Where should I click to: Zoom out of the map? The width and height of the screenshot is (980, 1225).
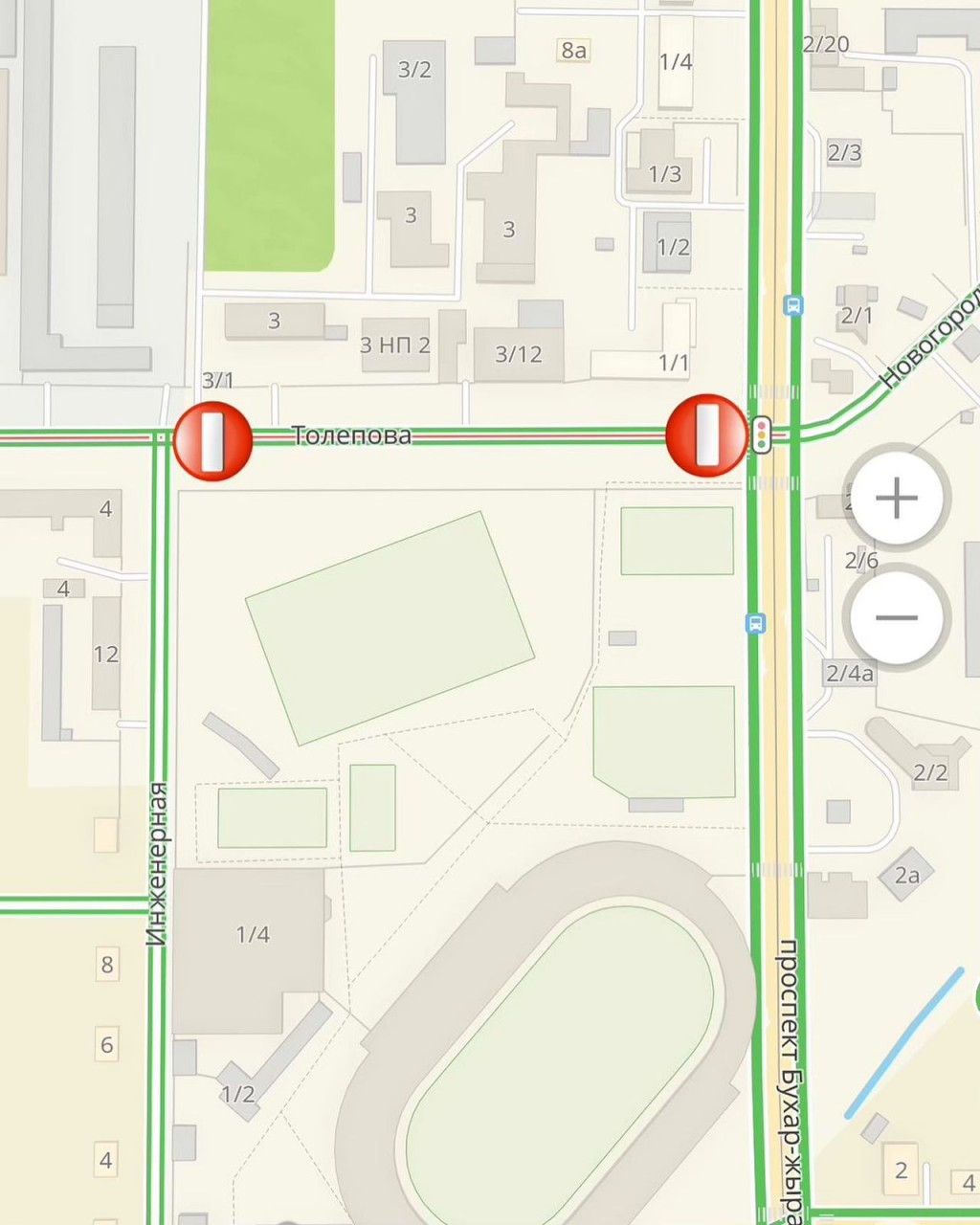[x=897, y=618]
